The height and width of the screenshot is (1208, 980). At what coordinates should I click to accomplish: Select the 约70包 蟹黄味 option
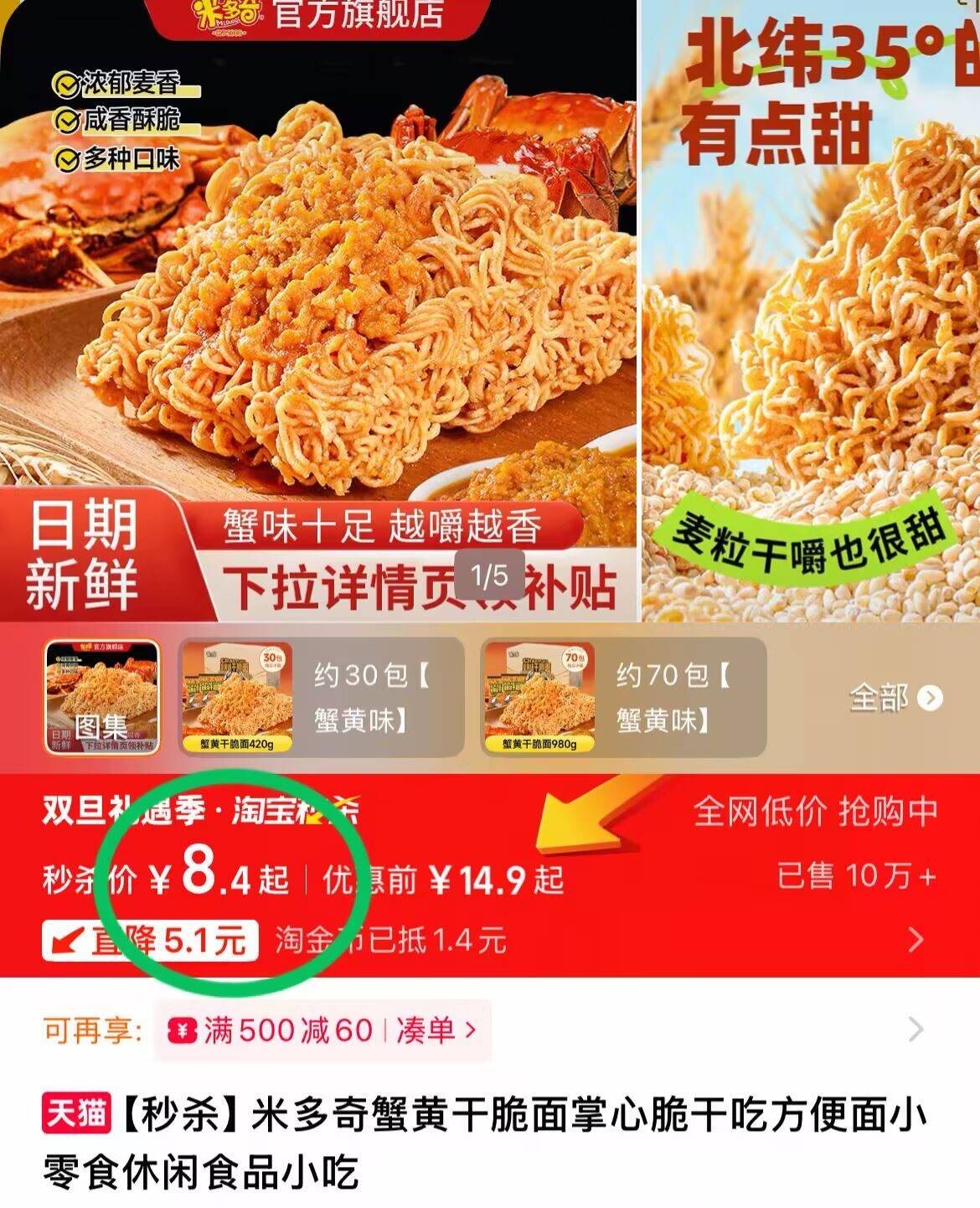(624, 697)
